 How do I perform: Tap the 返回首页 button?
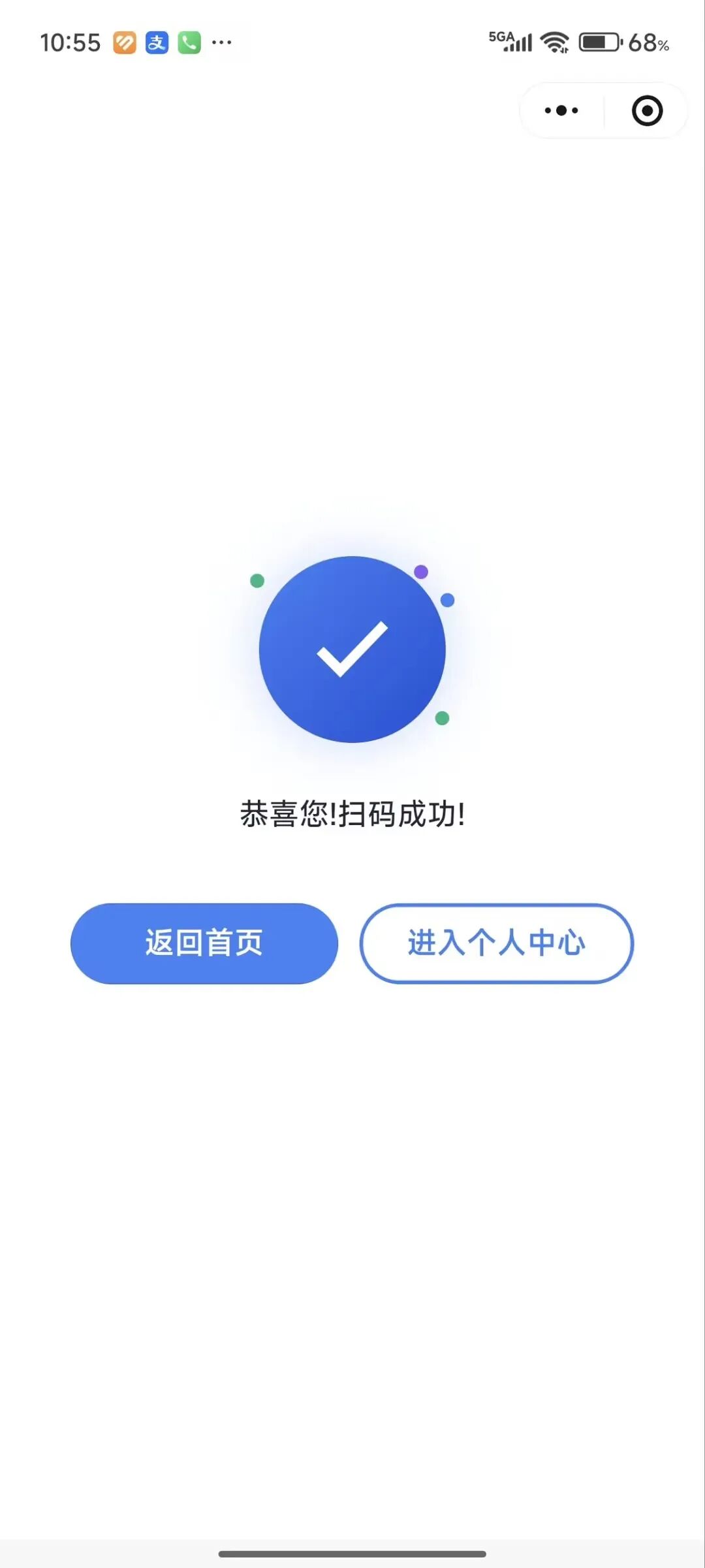point(204,943)
